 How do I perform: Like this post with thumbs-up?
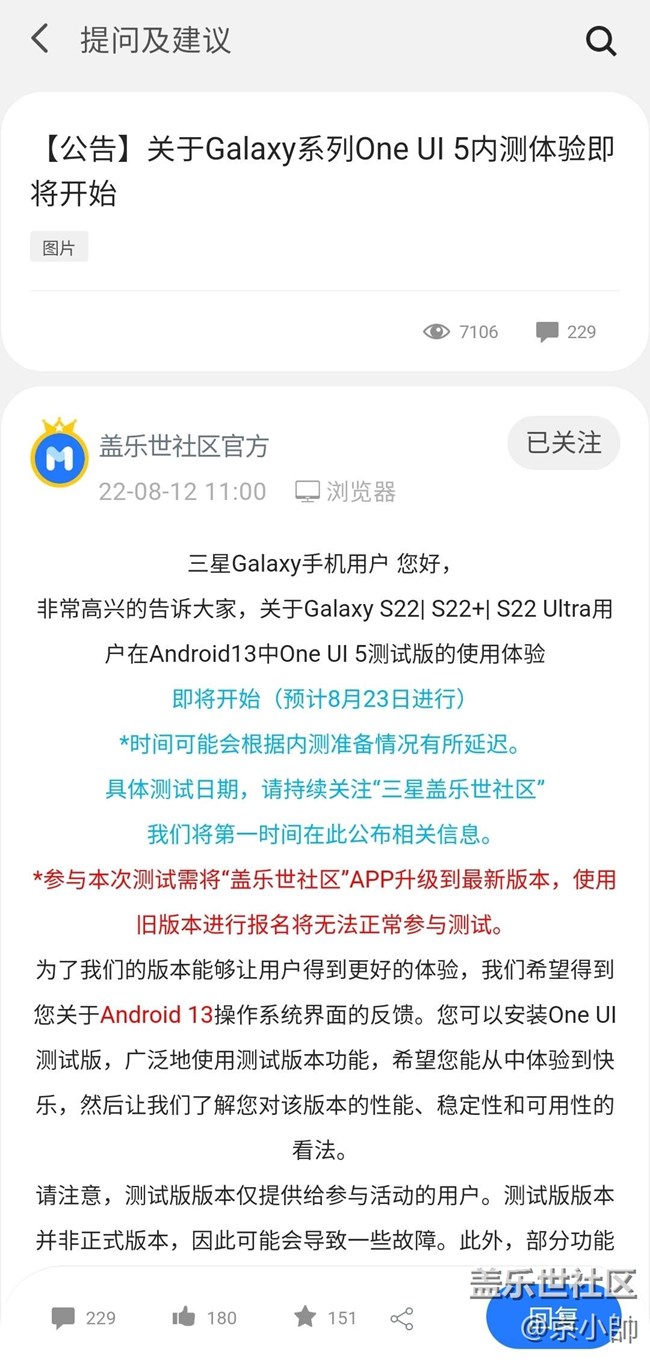click(x=184, y=1317)
